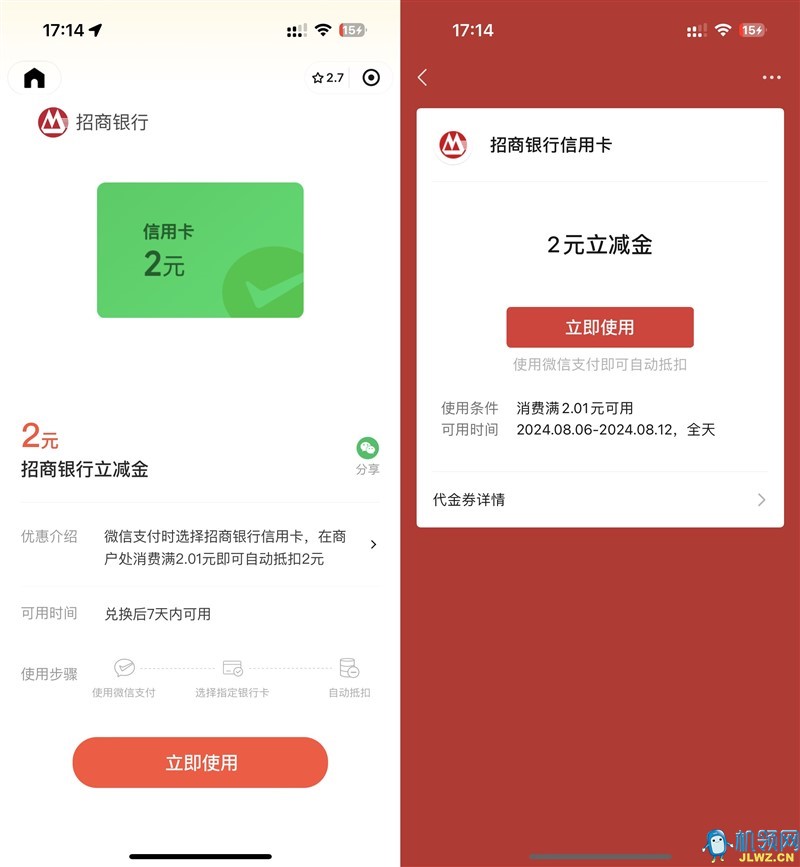Tap 立即使用 under 2元立减金
The image size is (800, 867).
tap(599, 327)
